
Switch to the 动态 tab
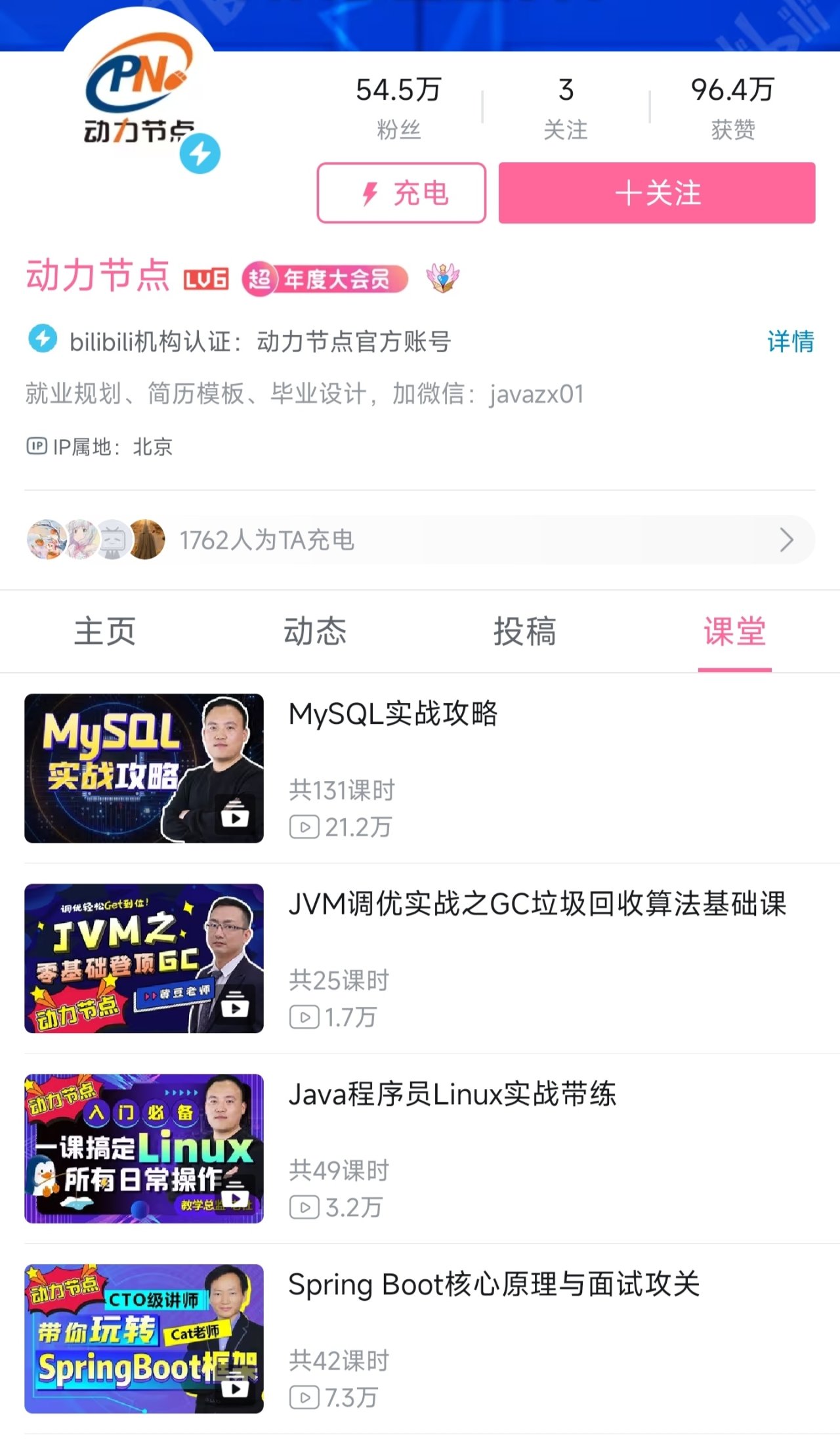click(315, 631)
